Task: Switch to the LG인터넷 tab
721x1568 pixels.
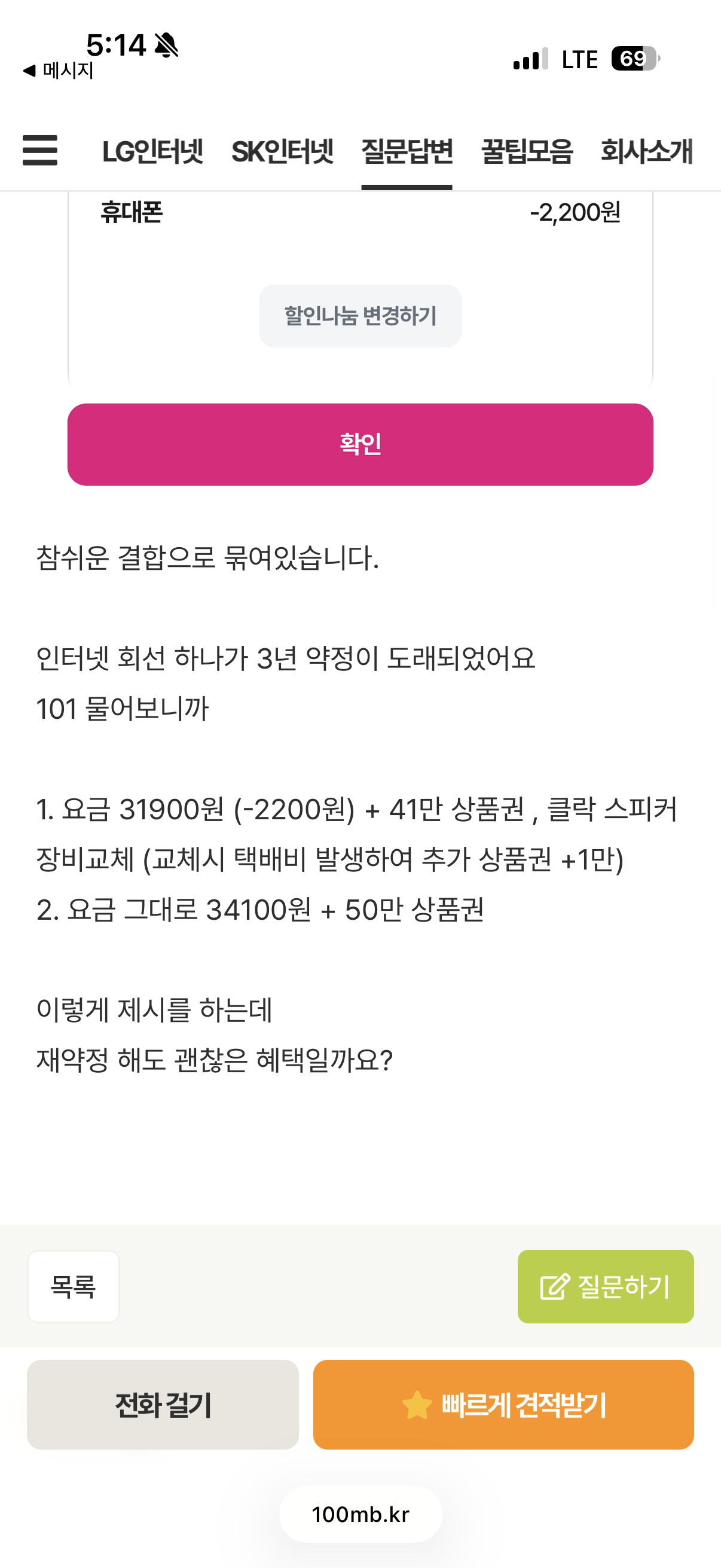Action: tap(152, 151)
